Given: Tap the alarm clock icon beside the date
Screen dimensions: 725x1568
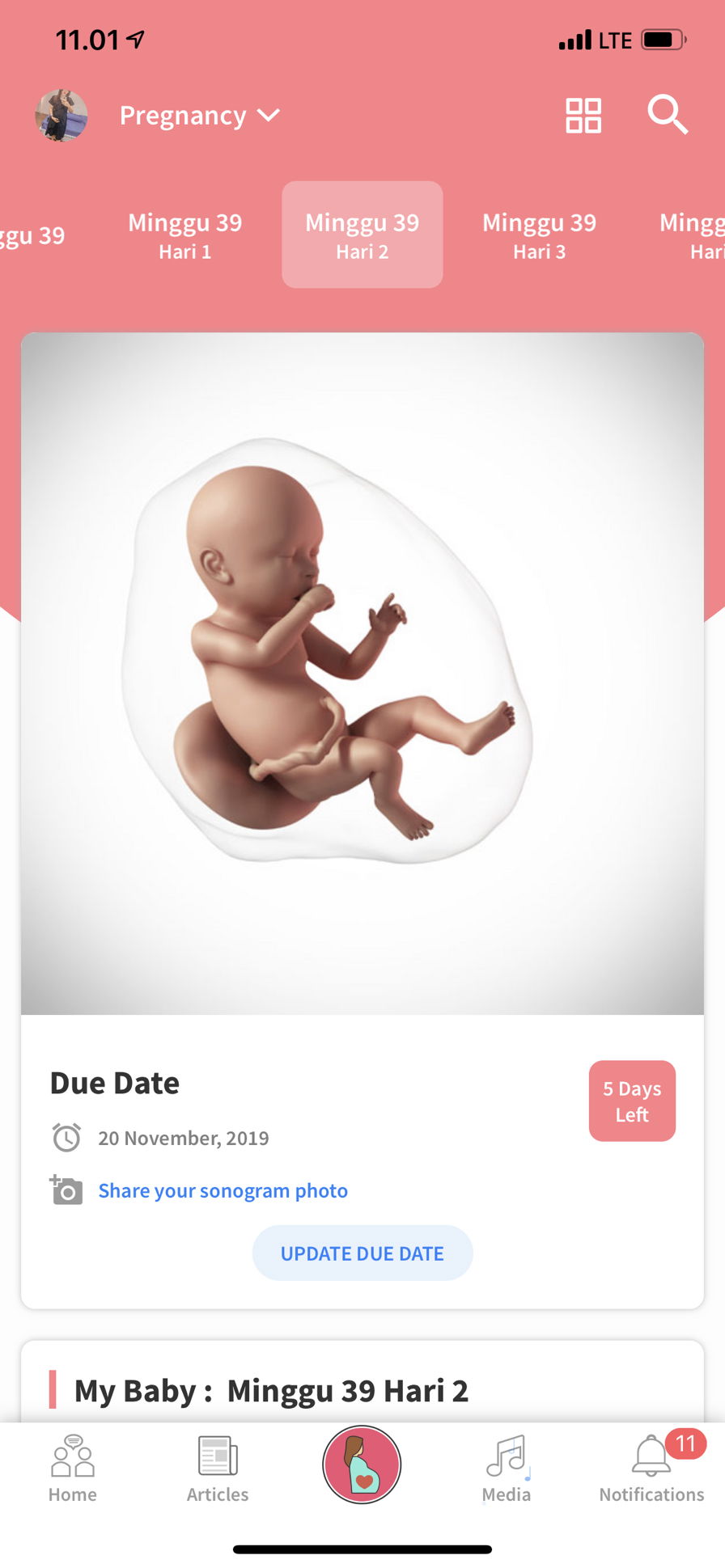Looking at the screenshot, I should [67, 1137].
